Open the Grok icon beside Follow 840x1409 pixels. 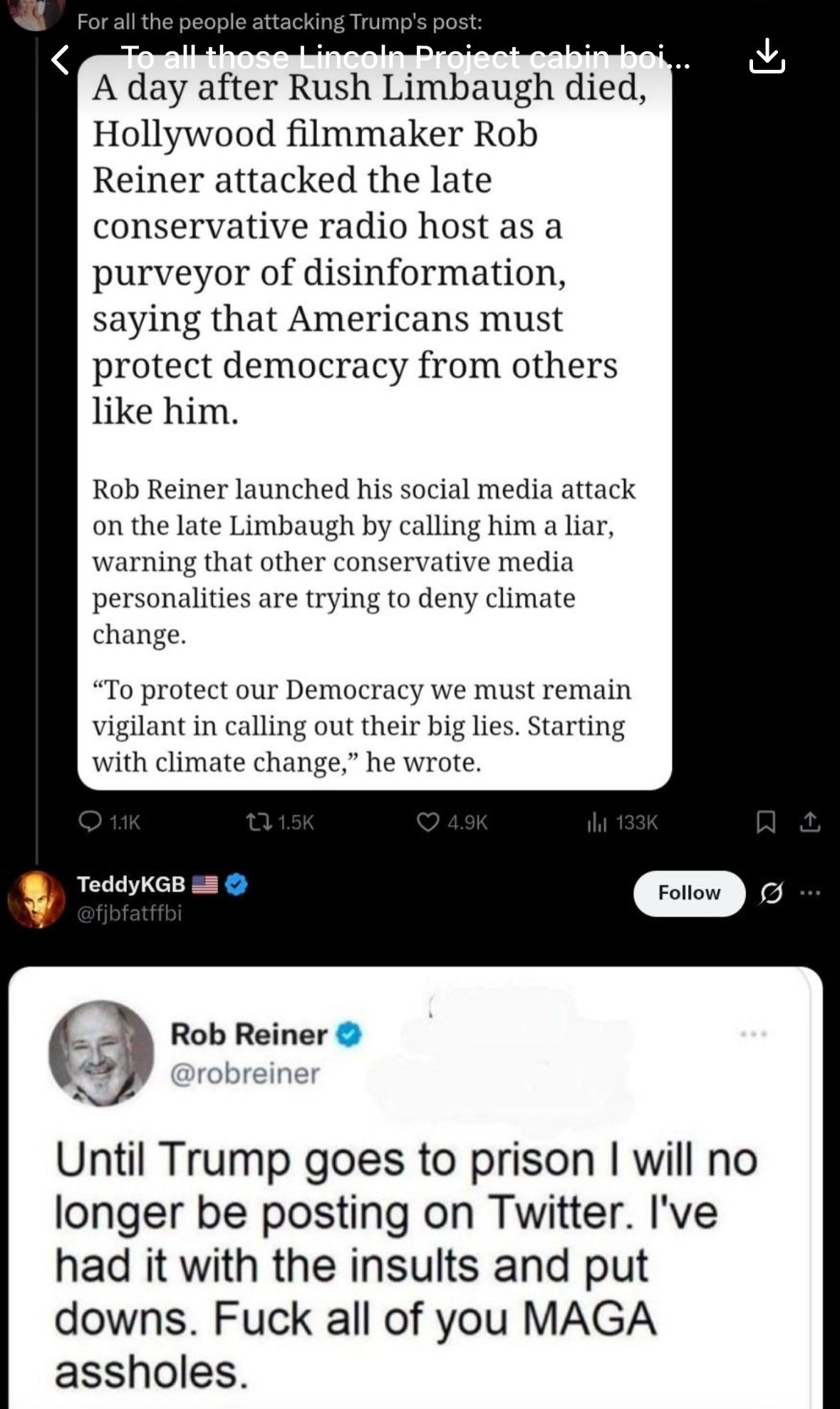point(770,893)
